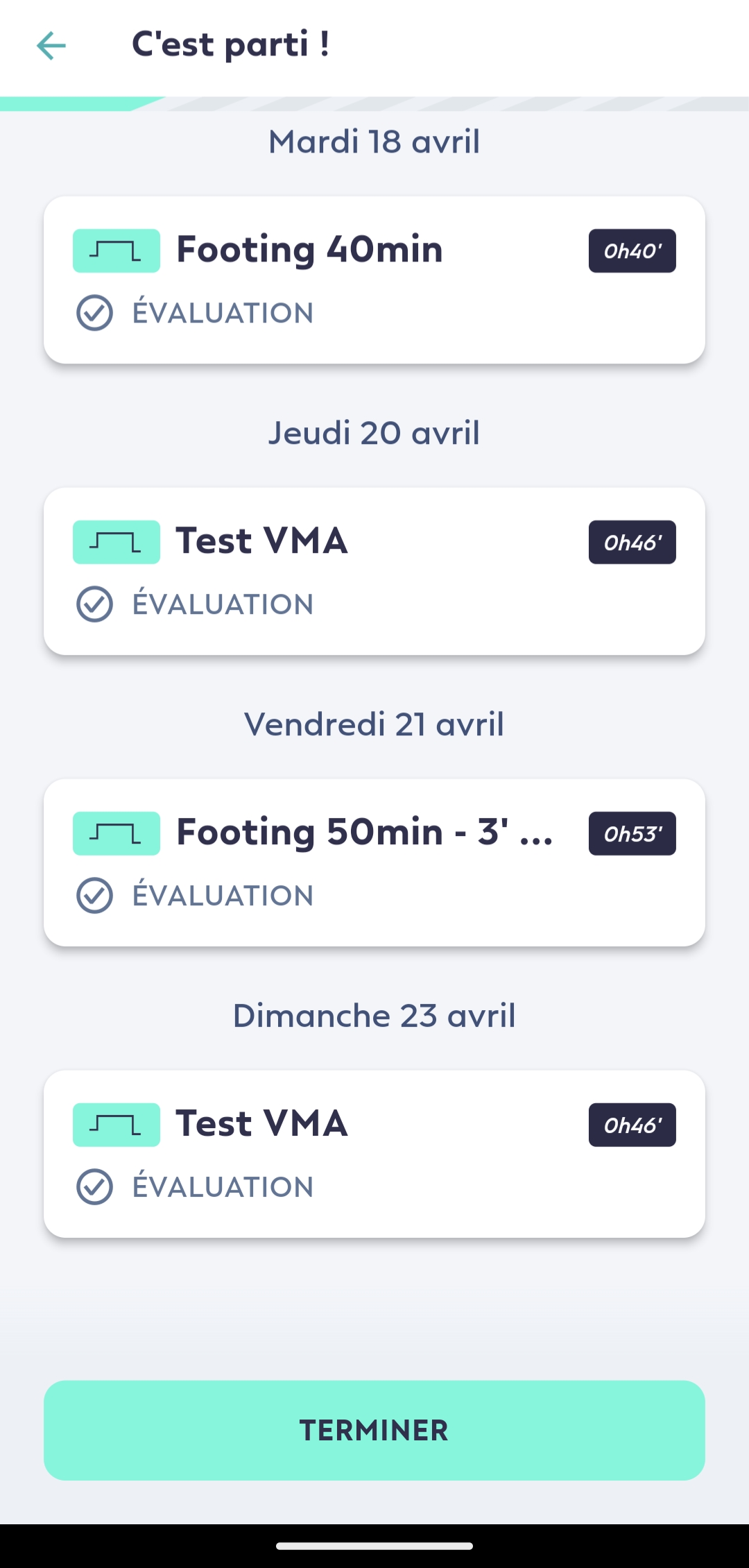Open the Footing 40min workout card
This screenshot has width=749, height=1568.
tap(374, 280)
